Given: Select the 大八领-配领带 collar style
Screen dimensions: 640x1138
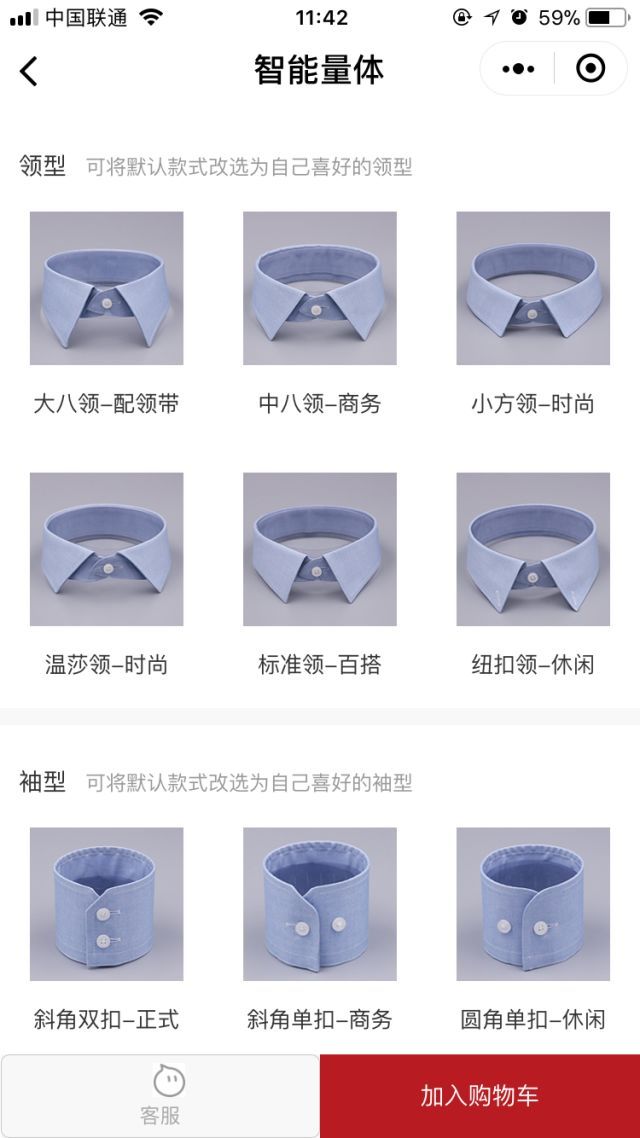Looking at the screenshot, I should pos(106,290).
